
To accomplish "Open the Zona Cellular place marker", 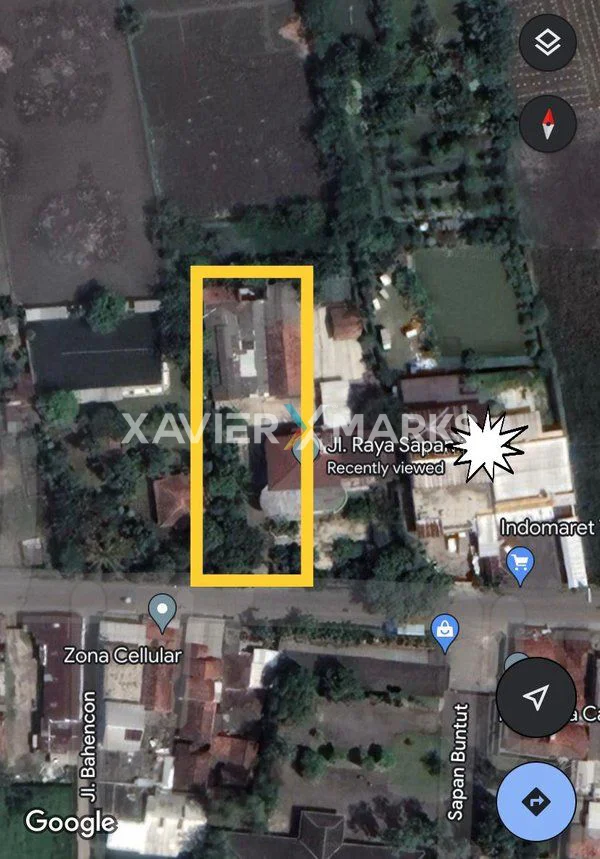I will 162,609.
